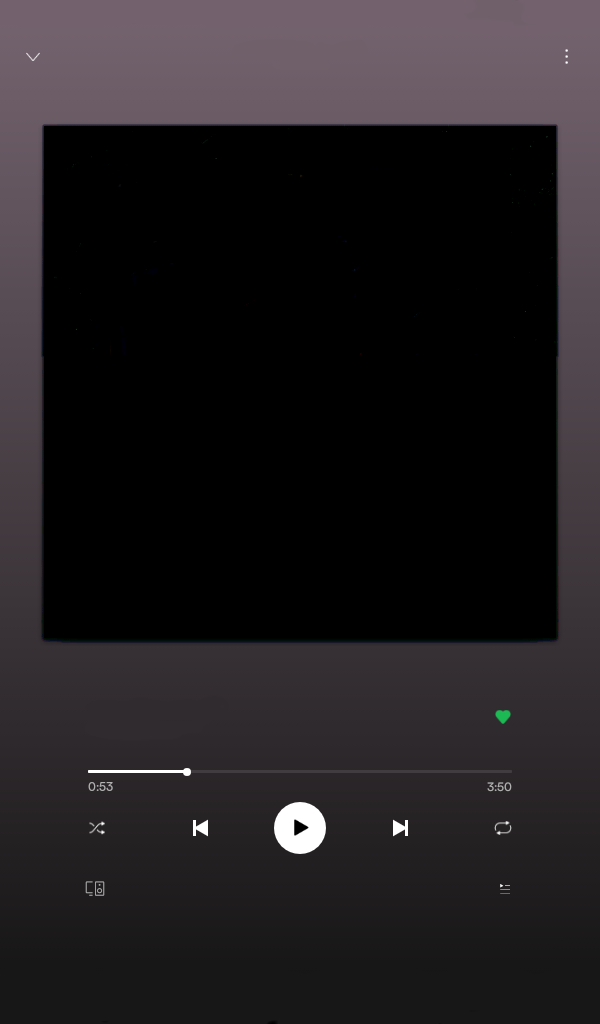Open the play queue
The image size is (600, 1024).
(505, 888)
